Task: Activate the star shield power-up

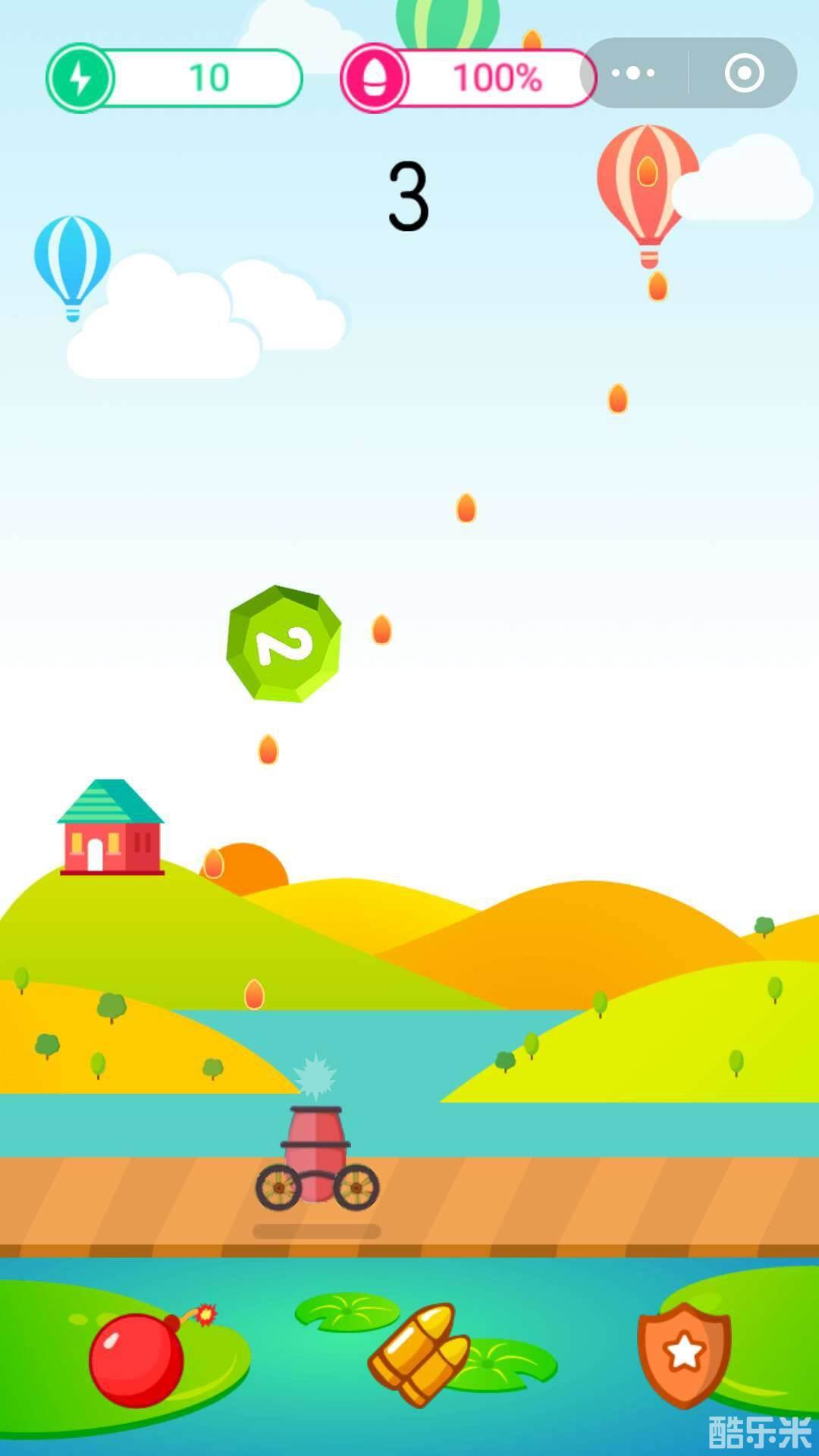Action: [684, 1354]
